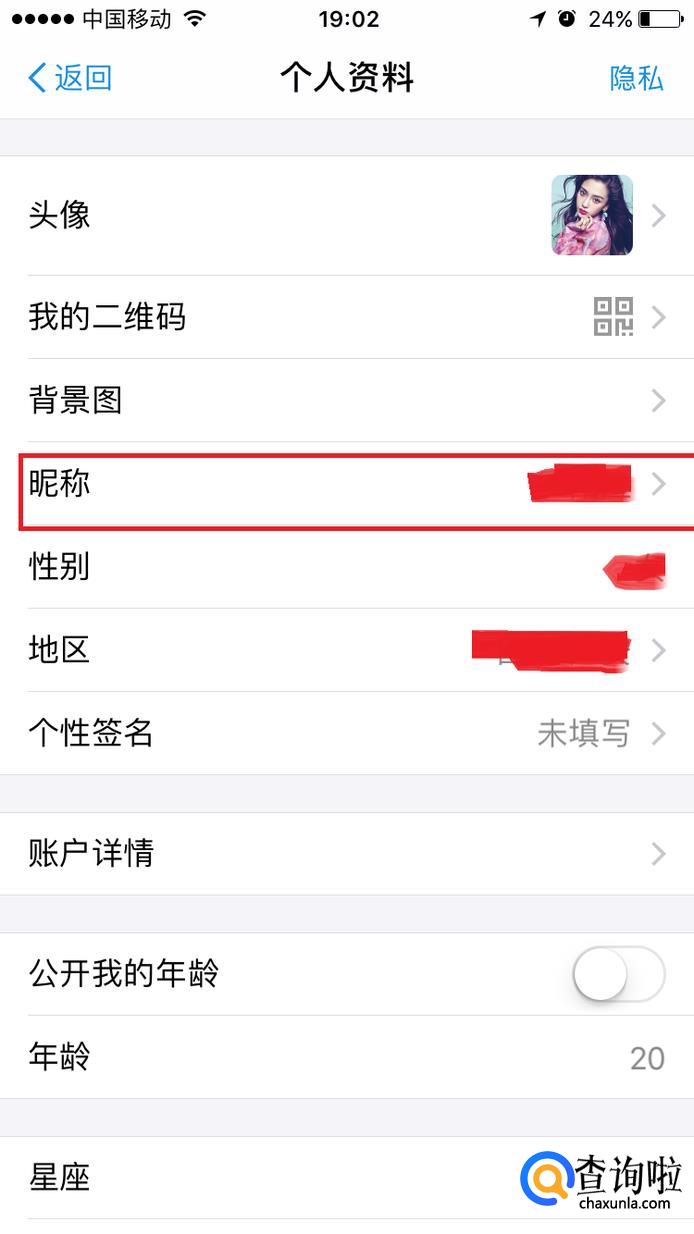Open the 地区 region row
Screen dimensions: 694x1234
(346, 650)
